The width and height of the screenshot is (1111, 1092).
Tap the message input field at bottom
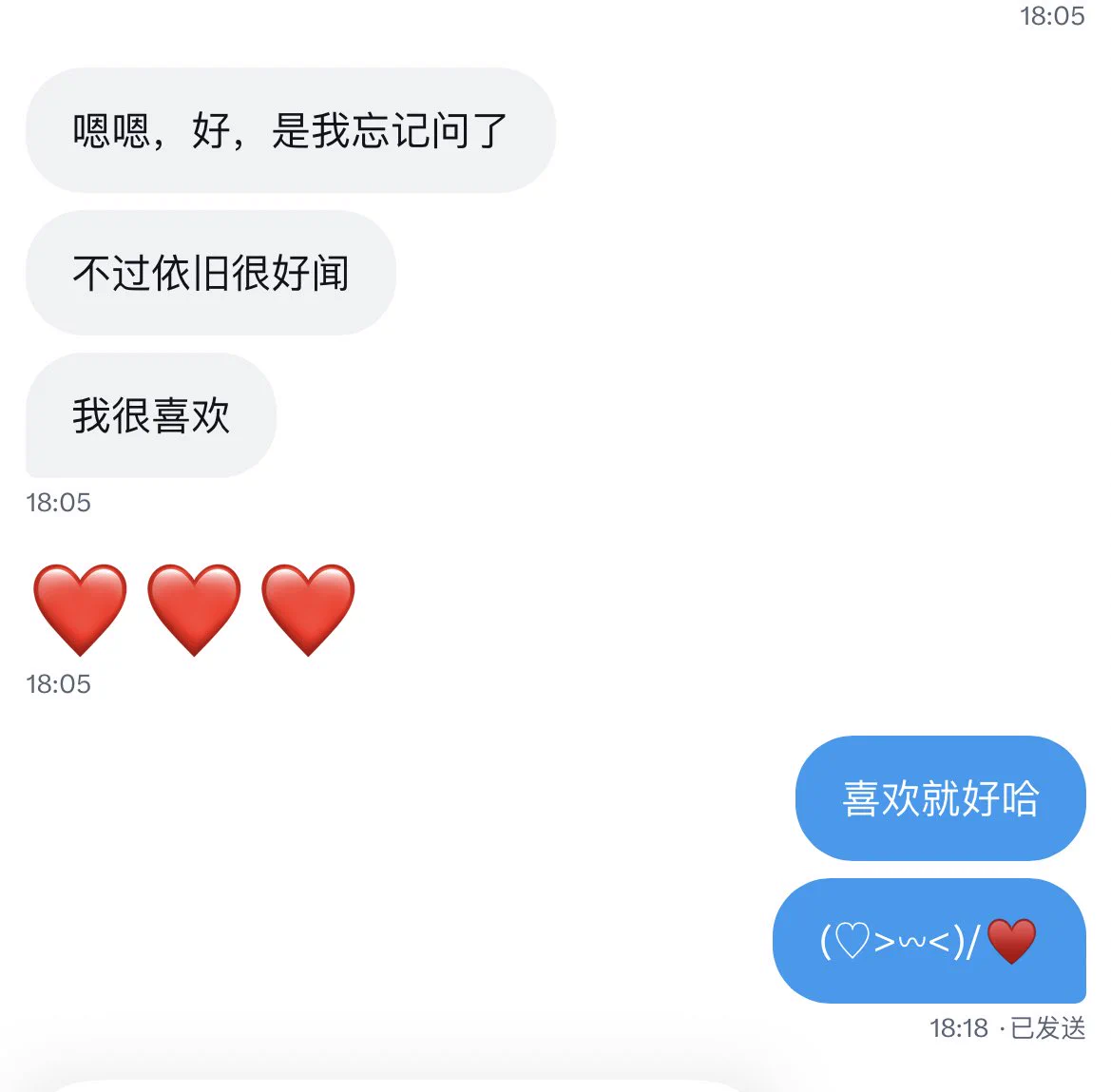399,1085
